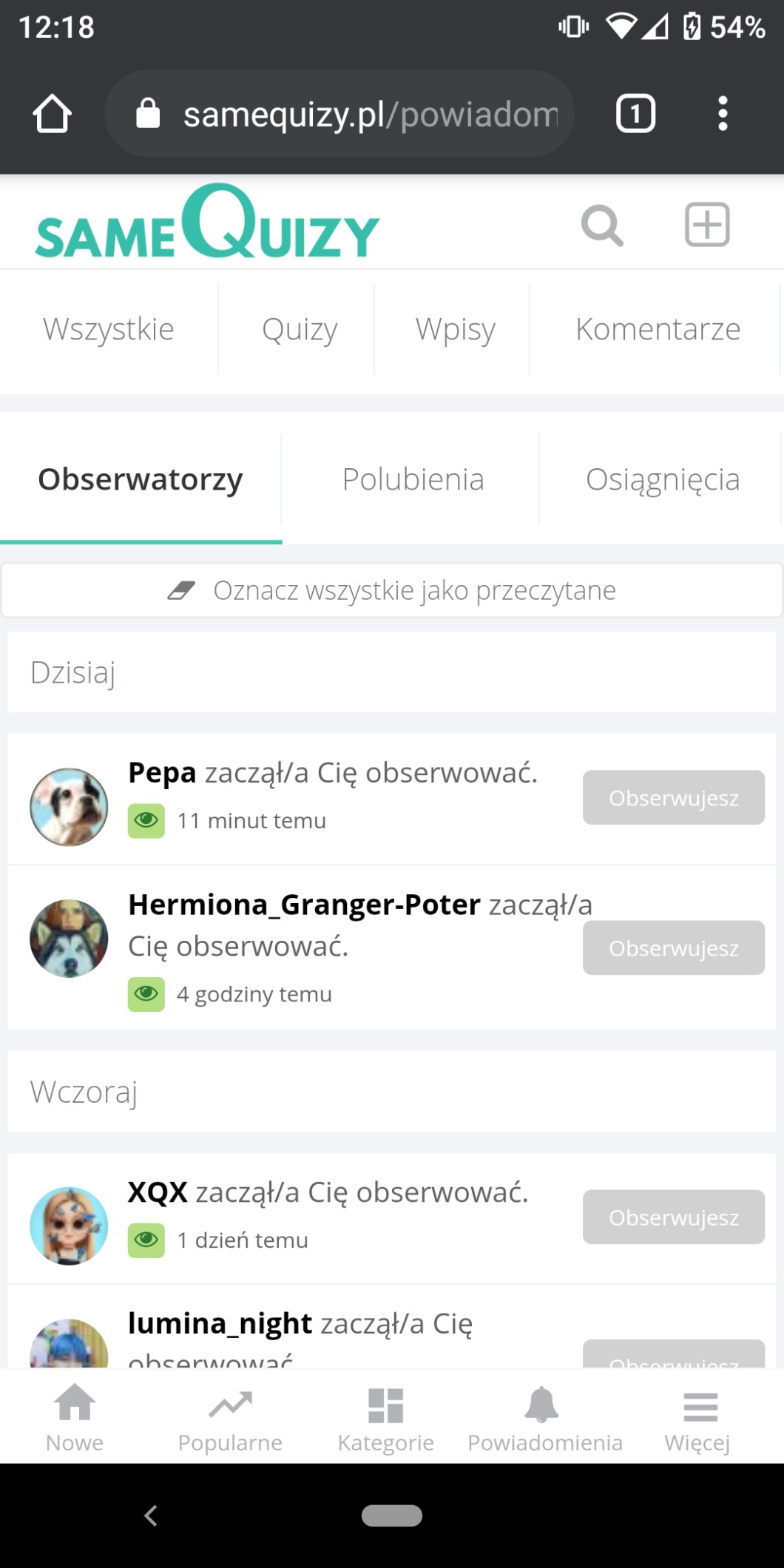Switch to the Wszystkie filter tab
Image resolution: width=784 pixels, height=1568 pixels.
point(109,329)
